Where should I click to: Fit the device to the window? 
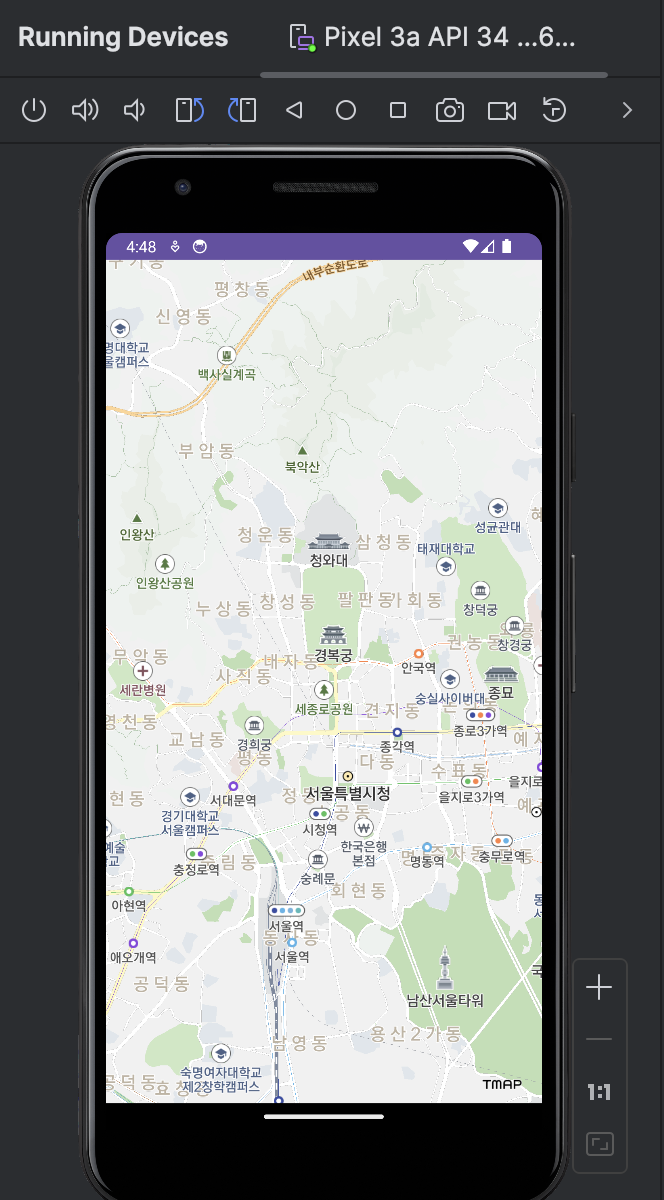pos(599,1144)
